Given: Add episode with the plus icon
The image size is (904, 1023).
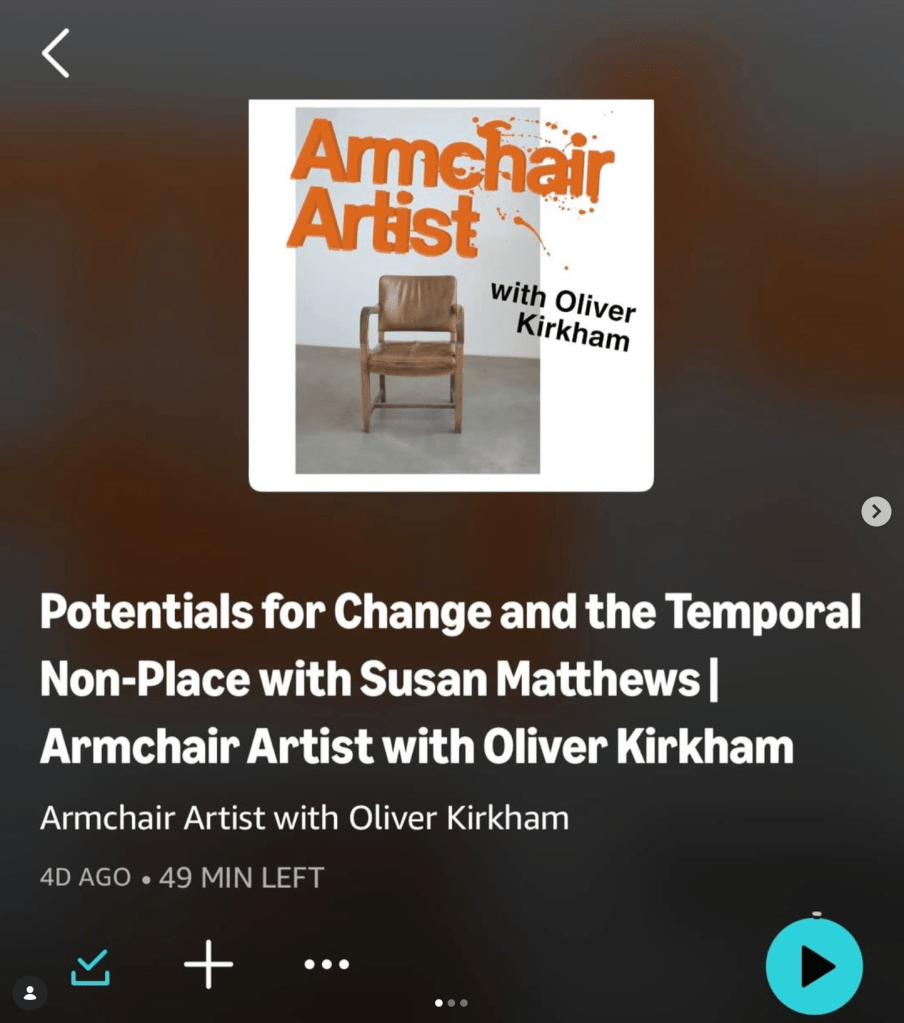Looking at the screenshot, I should (208, 965).
